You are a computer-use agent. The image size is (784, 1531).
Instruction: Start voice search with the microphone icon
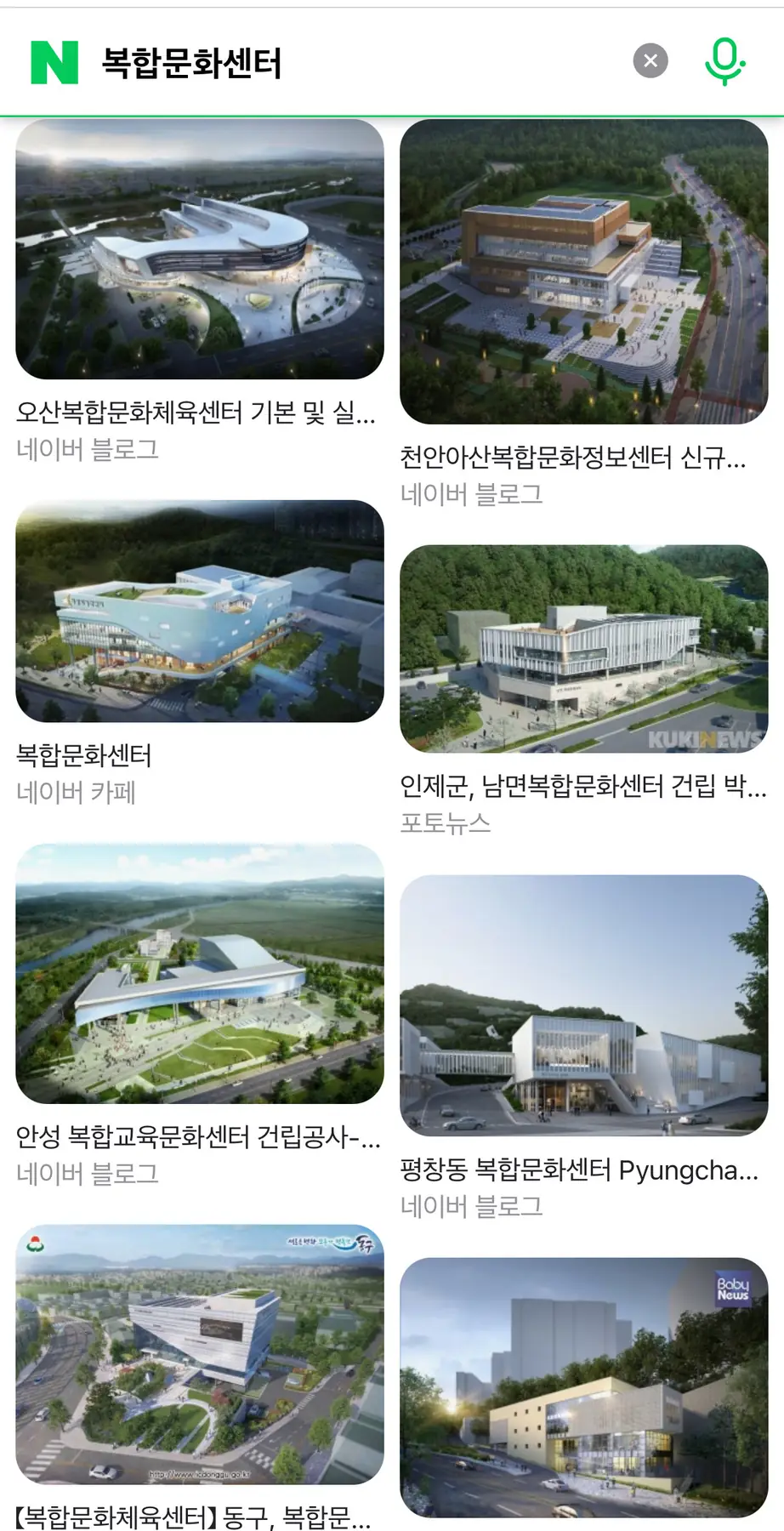point(724,61)
